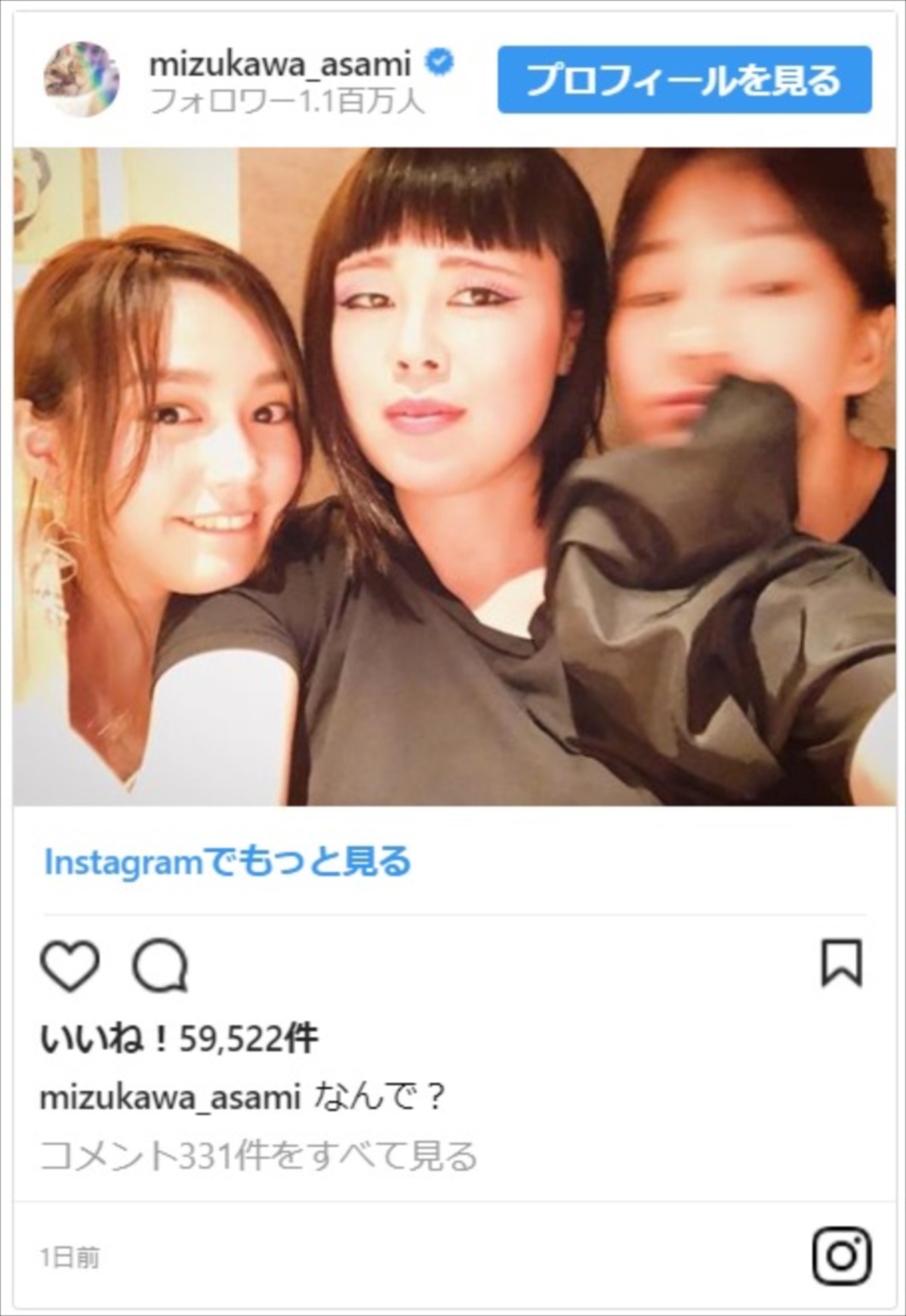The width and height of the screenshot is (906, 1316).
Task: Save the post with the bookmark icon
Action: click(841, 963)
